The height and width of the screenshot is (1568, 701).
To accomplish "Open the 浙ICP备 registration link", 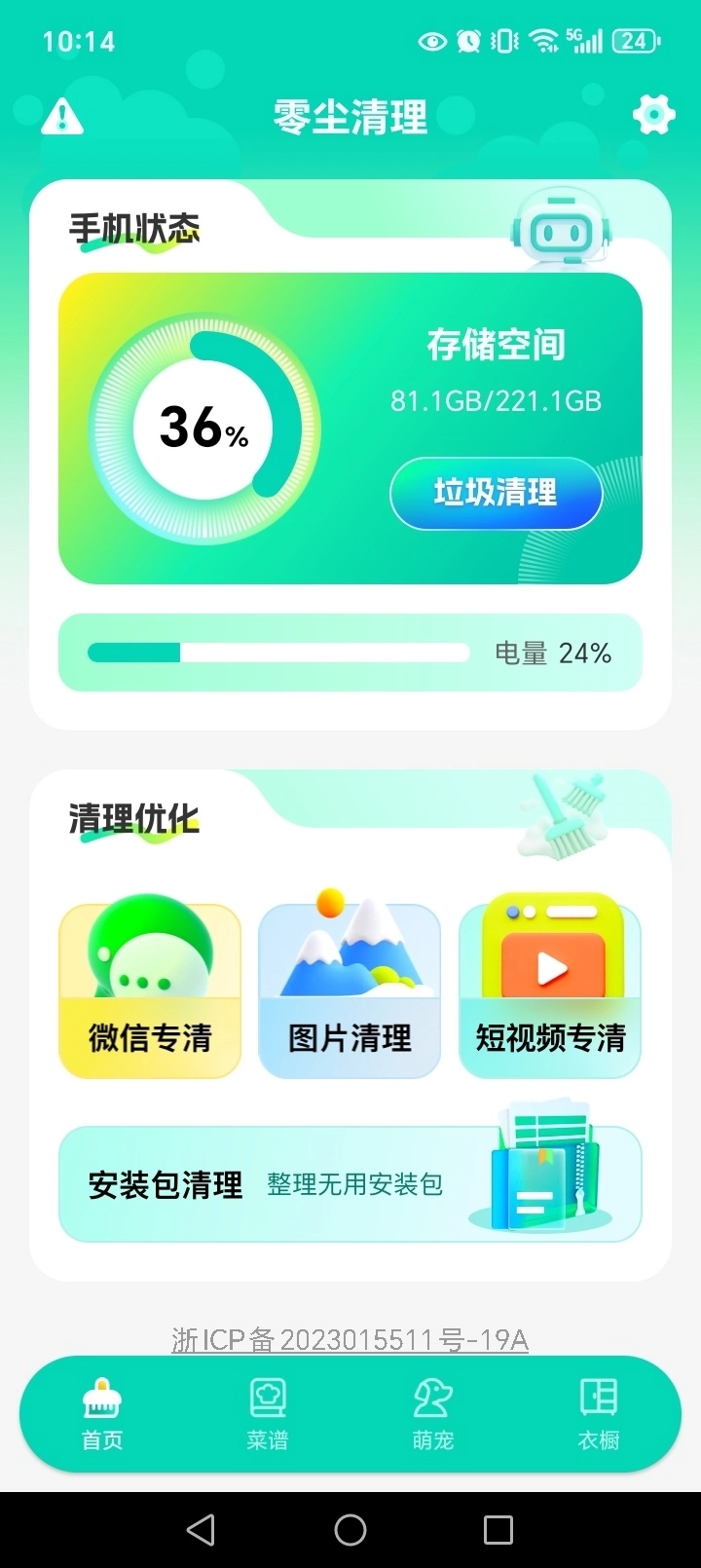I will pyautogui.click(x=350, y=1340).
